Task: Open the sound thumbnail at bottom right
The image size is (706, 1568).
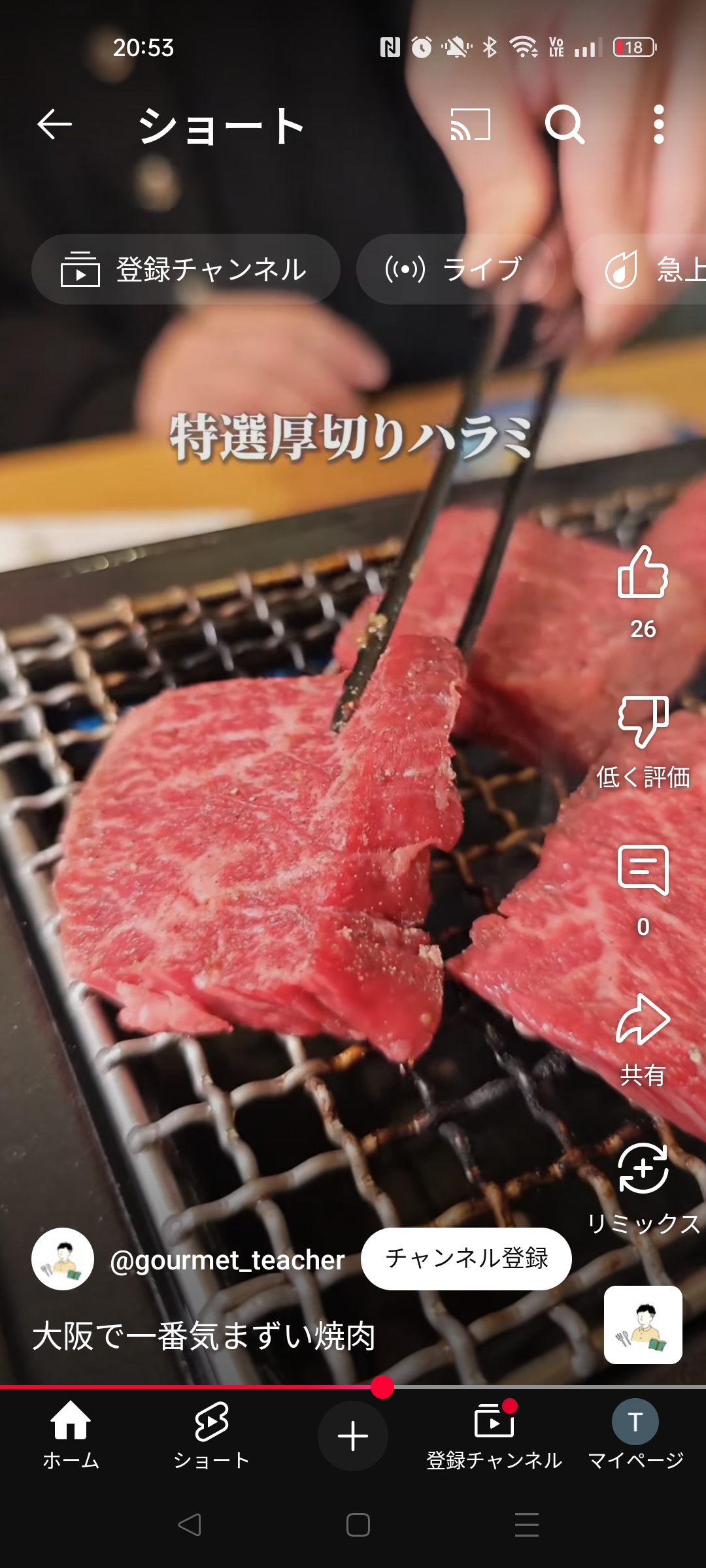Action: coord(643,1325)
